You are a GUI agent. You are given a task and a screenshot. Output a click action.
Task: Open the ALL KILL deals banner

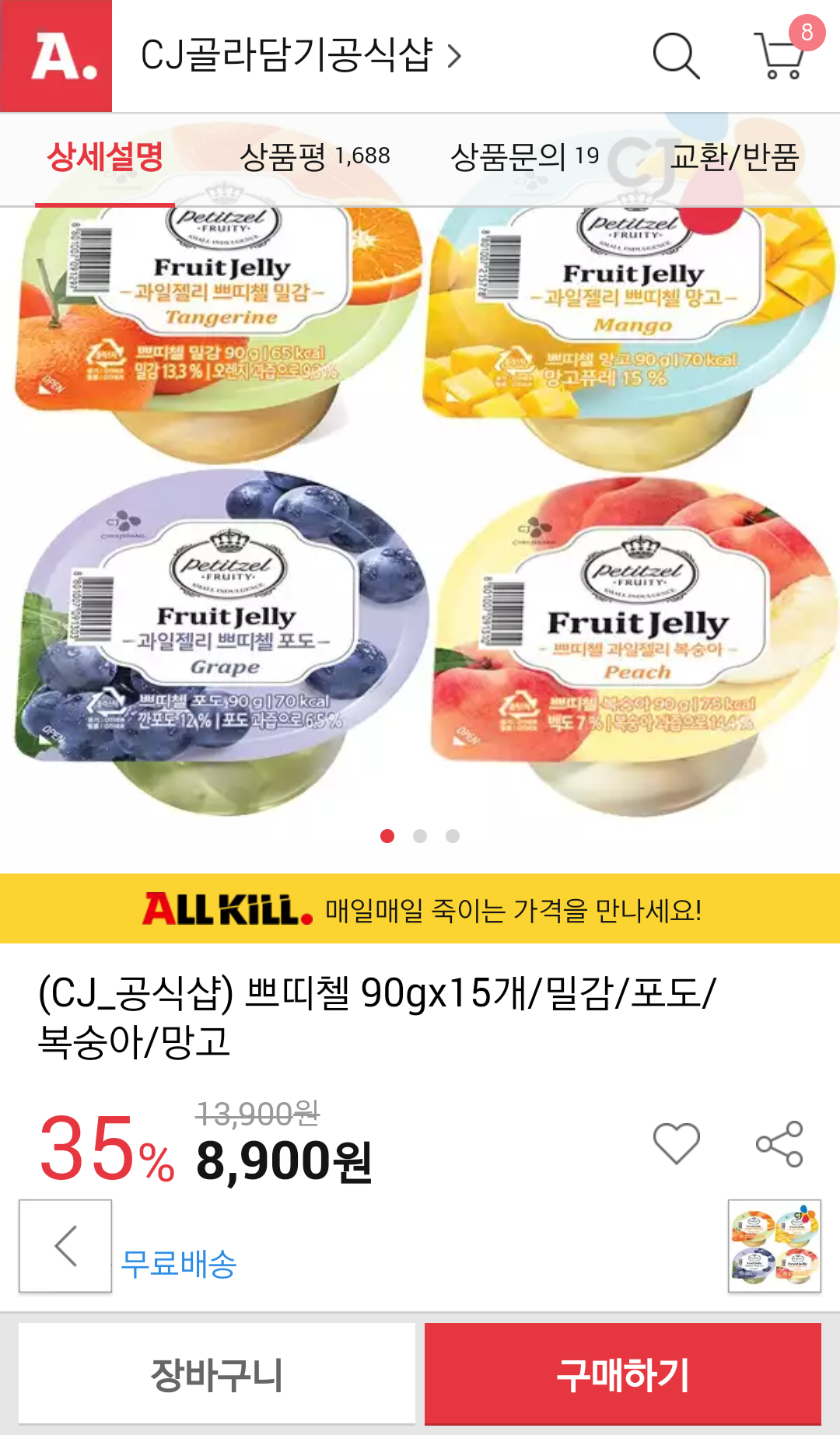[420, 908]
